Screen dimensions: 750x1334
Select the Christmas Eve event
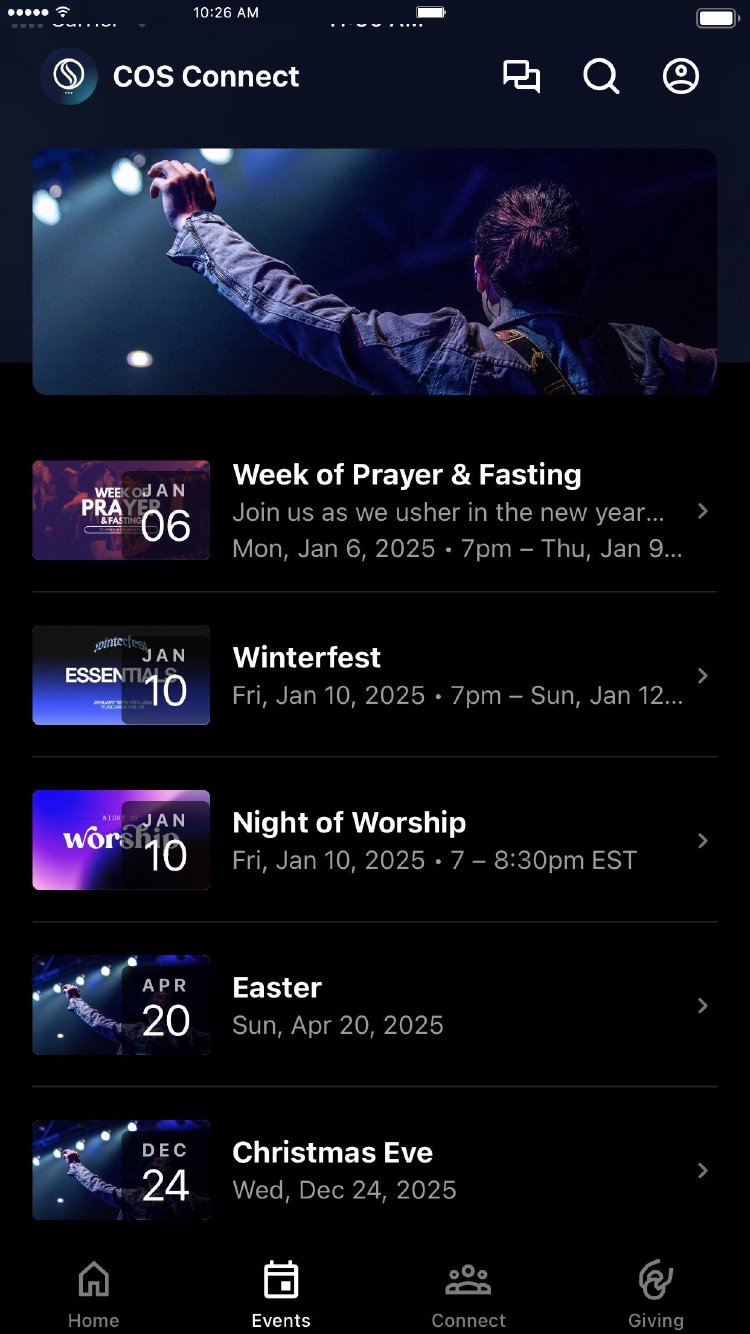pyautogui.click(x=375, y=1170)
